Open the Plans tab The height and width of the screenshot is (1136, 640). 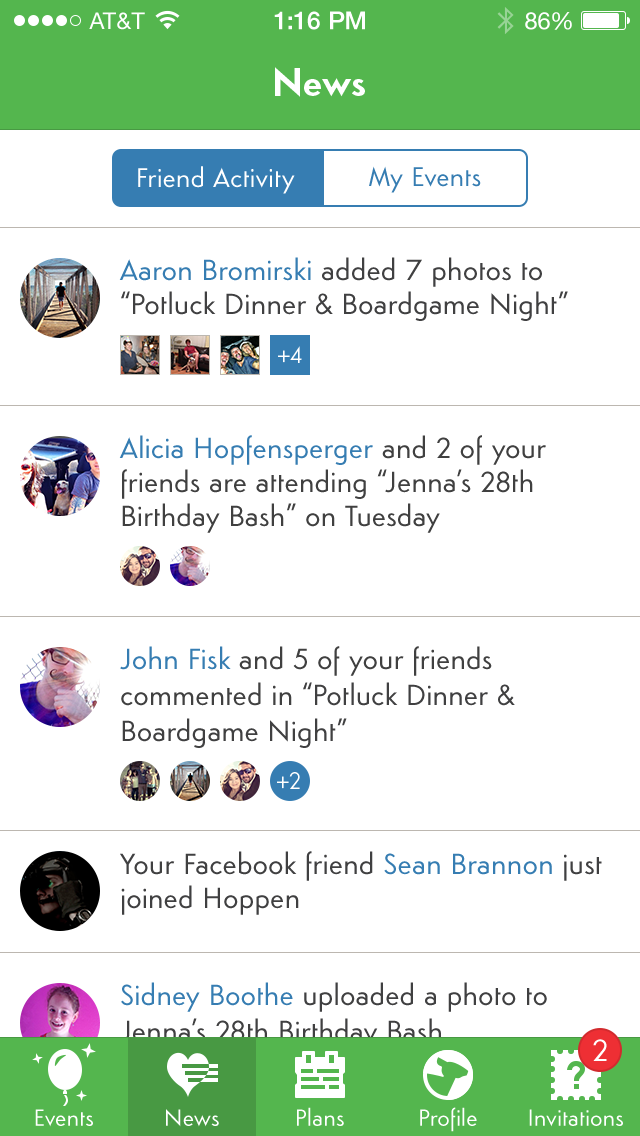click(320, 1087)
